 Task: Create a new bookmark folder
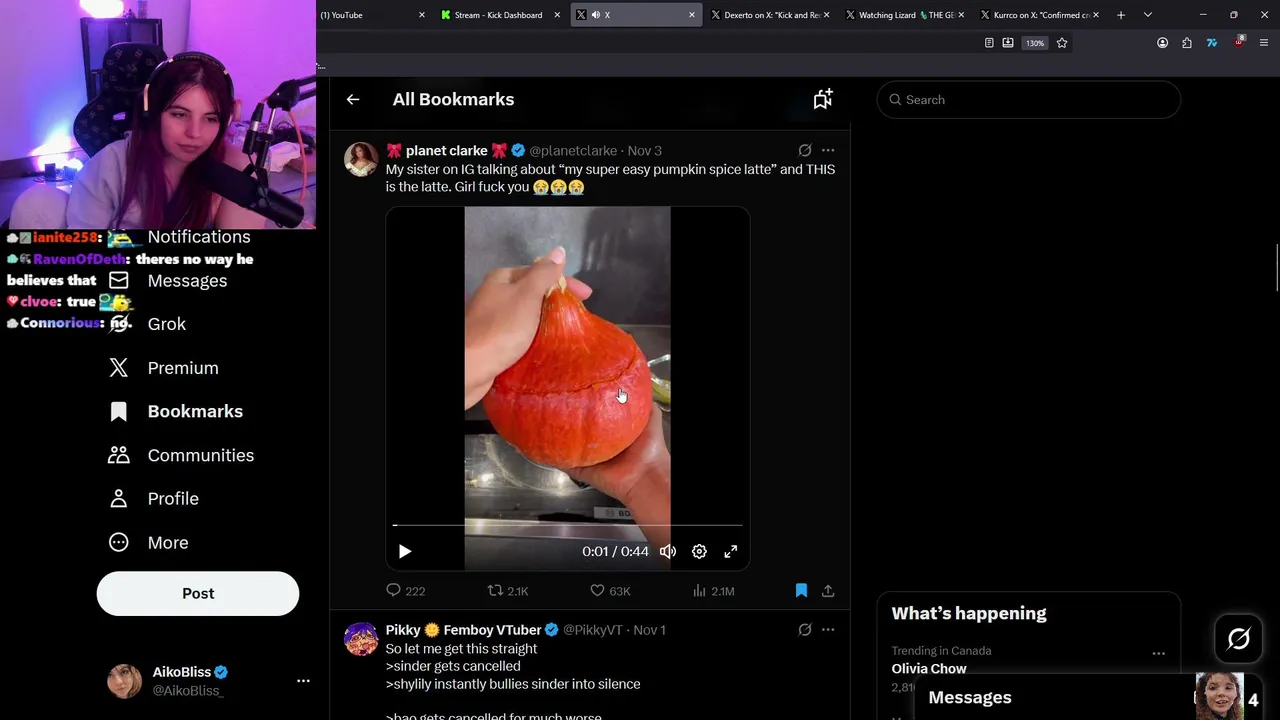click(822, 99)
